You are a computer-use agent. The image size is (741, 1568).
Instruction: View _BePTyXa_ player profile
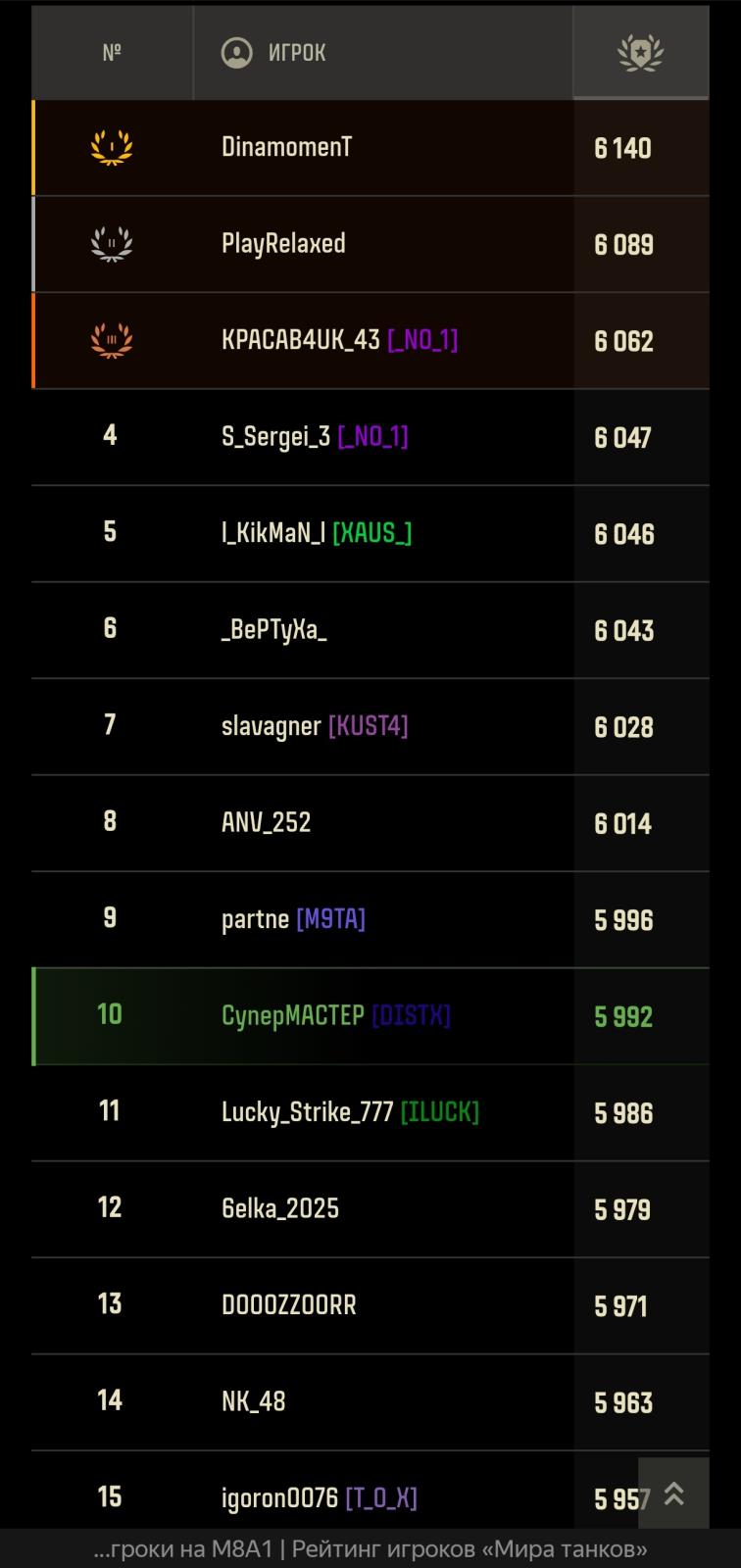tap(273, 629)
